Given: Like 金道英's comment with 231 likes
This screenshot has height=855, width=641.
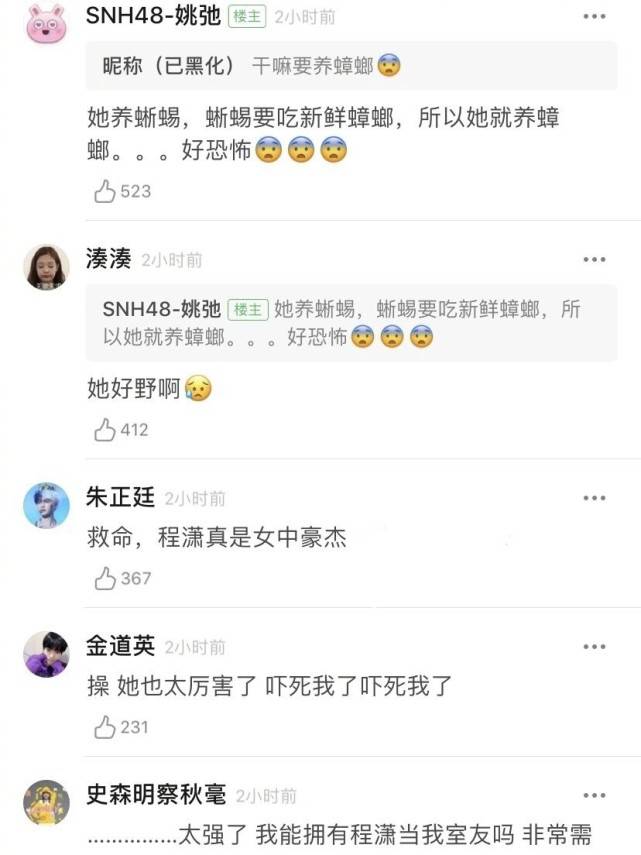Looking at the screenshot, I should pyautogui.click(x=105, y=727).
